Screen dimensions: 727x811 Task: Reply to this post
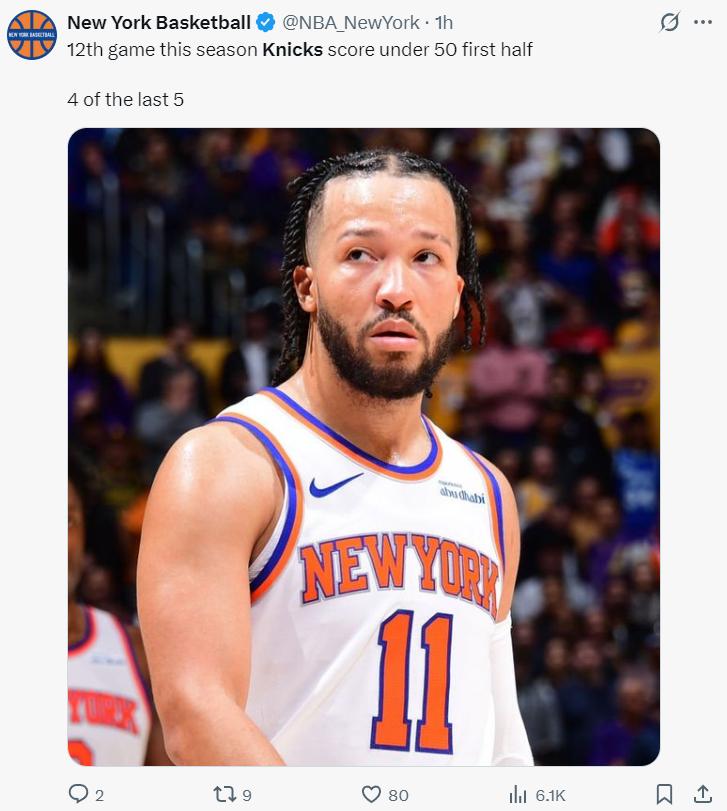pos(79,794)
